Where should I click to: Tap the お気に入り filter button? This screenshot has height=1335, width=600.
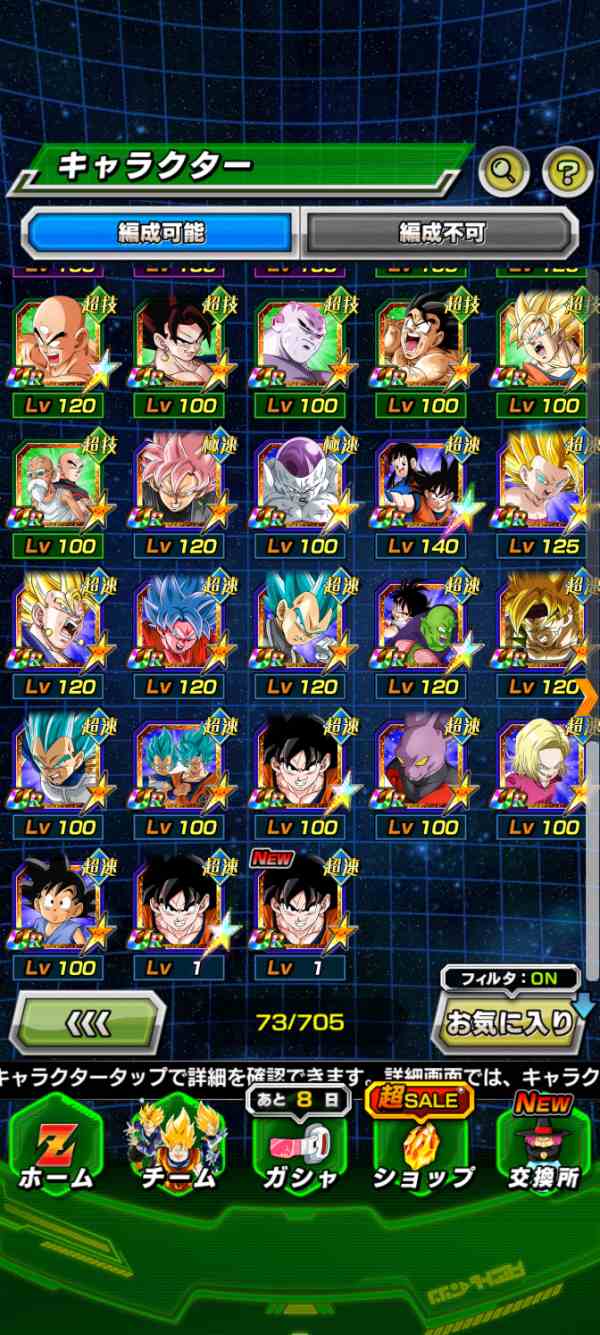[510, 1022]
